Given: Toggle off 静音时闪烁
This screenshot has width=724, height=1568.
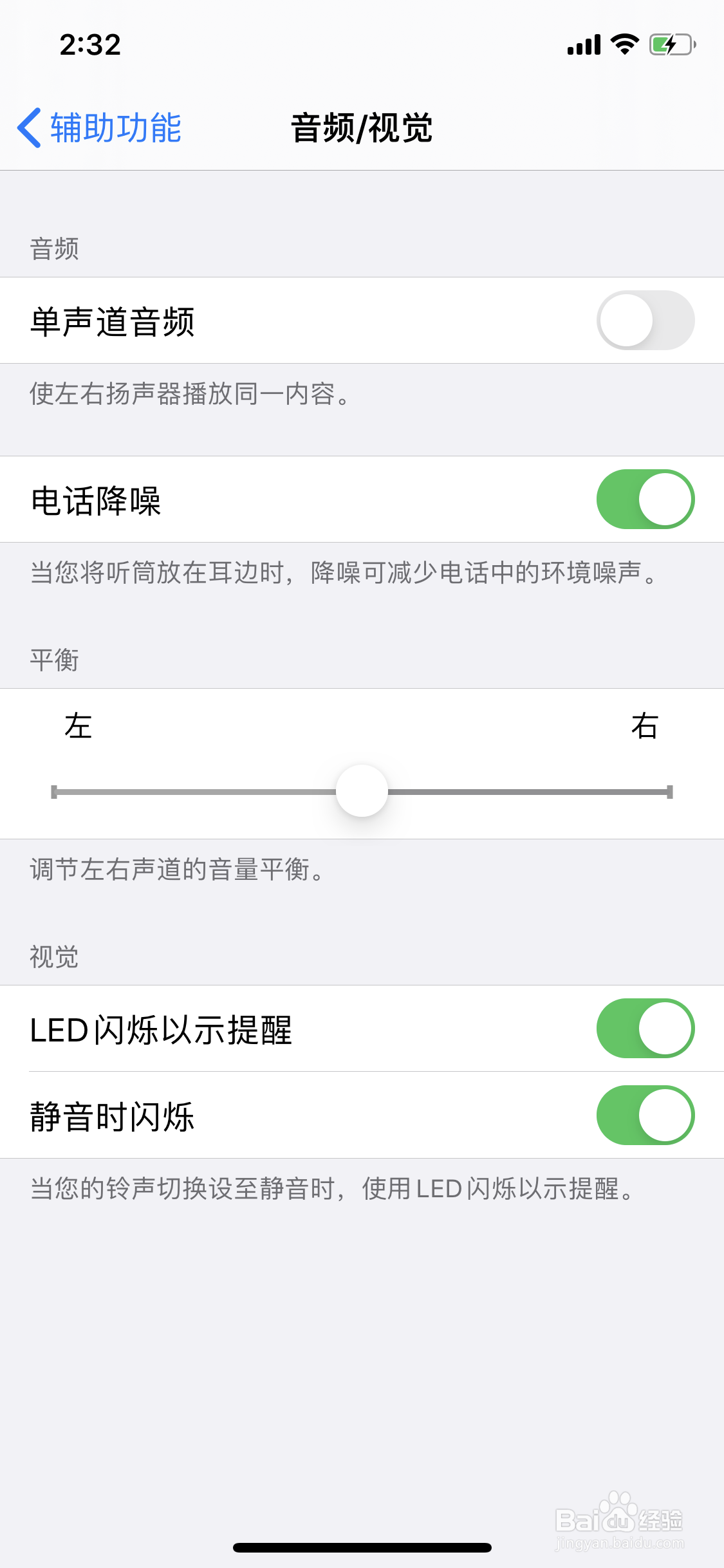Looking at the screenshot, I should pyautogui.click(x=645, y=1115).
